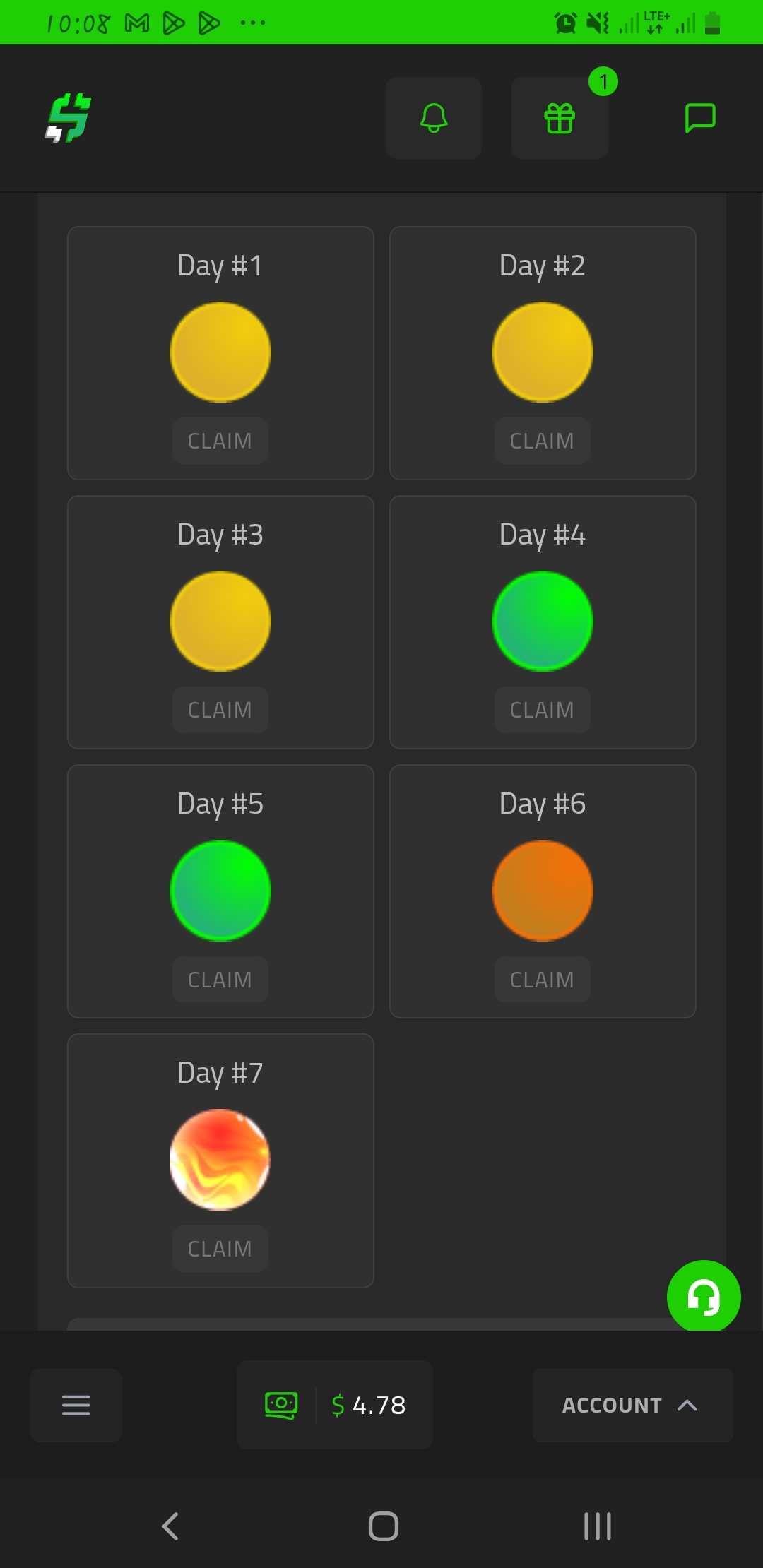
Task: Open the $4.78 balance wallet
Action: pos(335,1405)
